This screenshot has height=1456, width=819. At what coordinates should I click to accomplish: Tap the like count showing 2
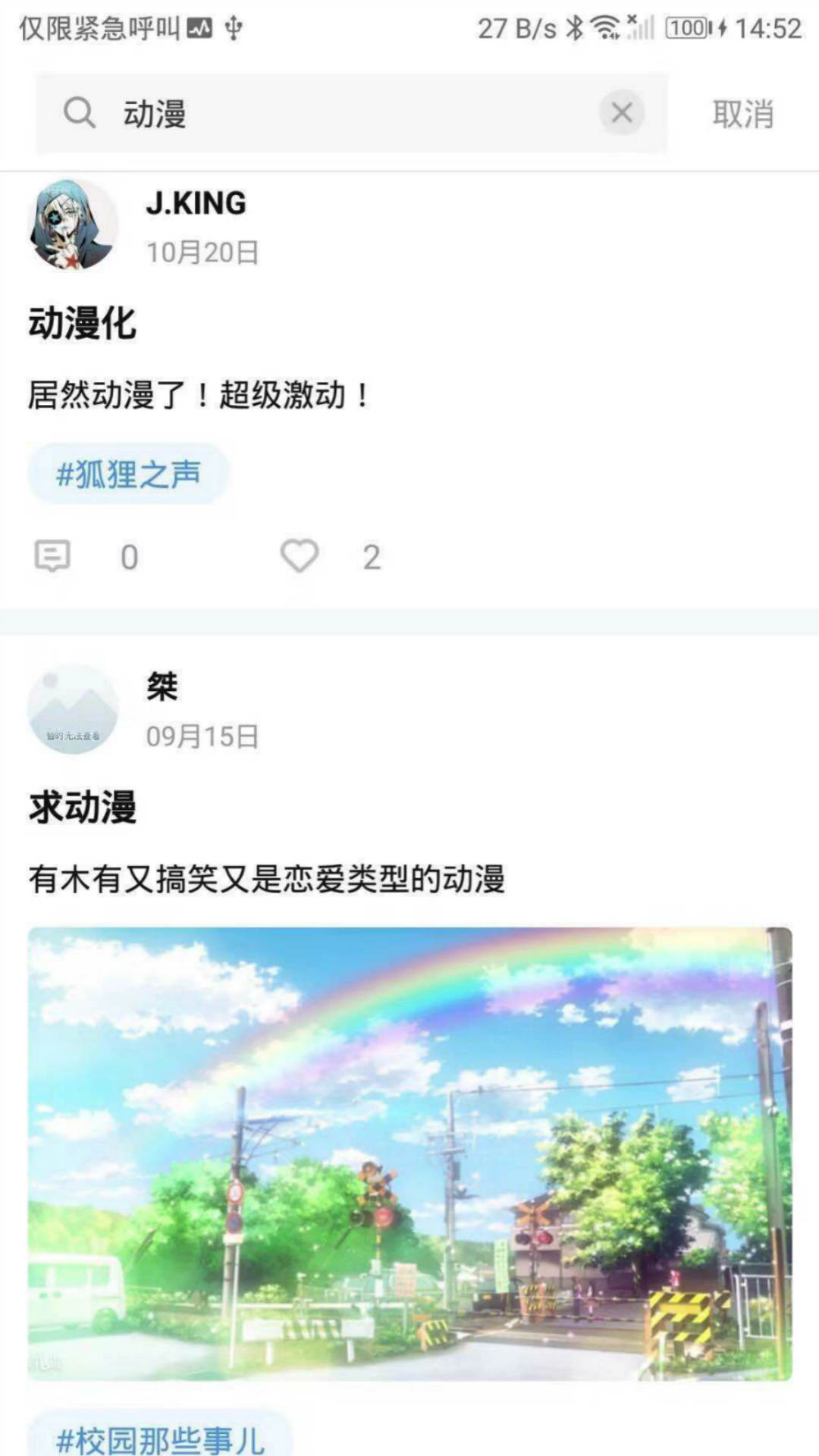(x=371, y=556)
